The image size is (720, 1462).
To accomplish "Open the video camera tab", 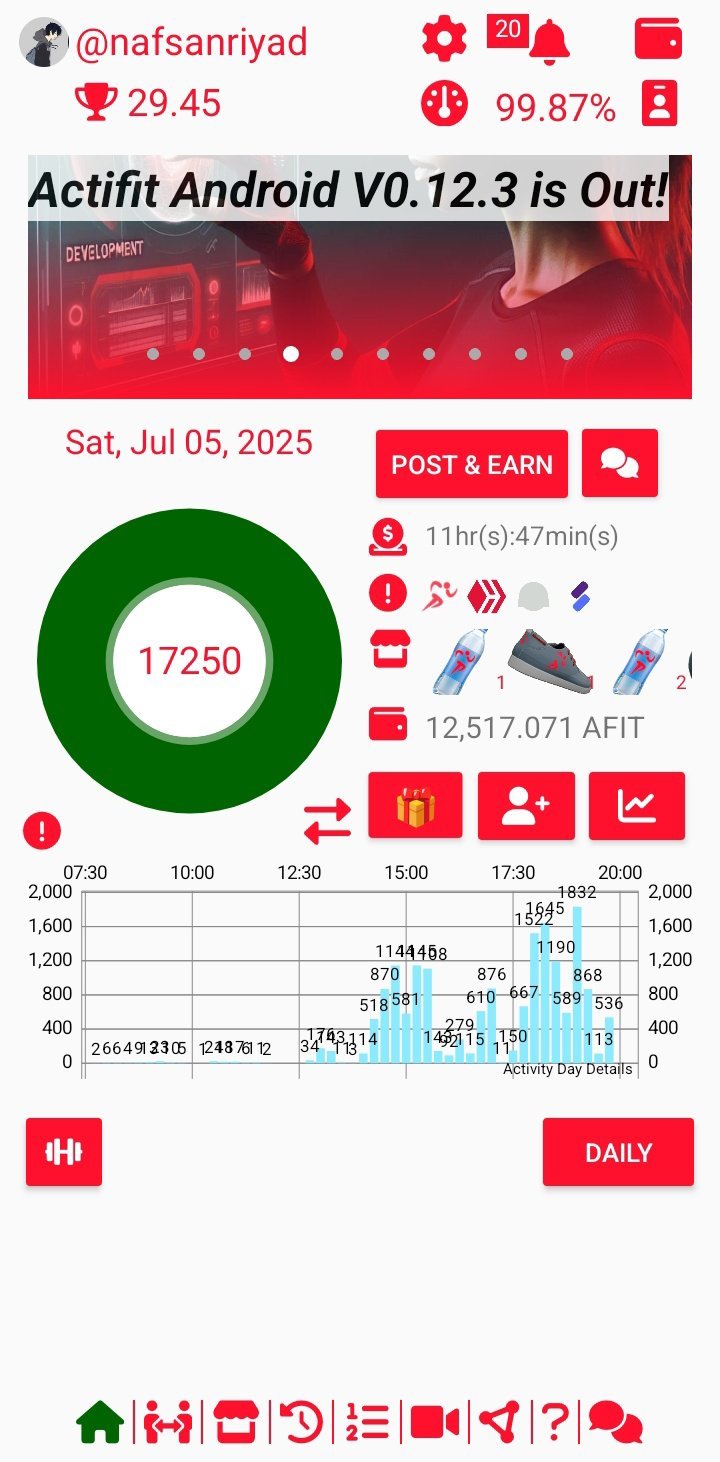I will coord(434,1422).
